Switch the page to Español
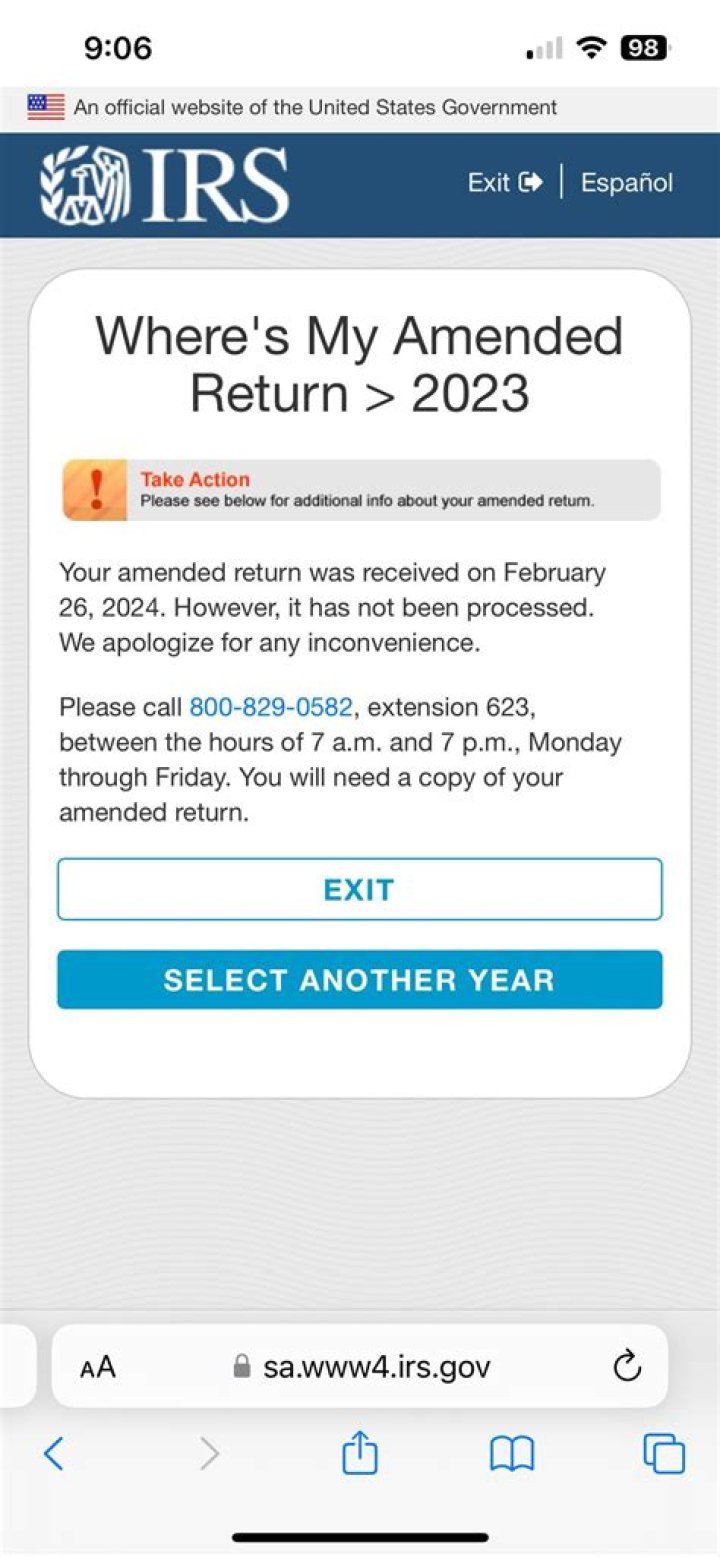Screen dimensions: 720x1557 pyautogui.click(x=626, y=181)
